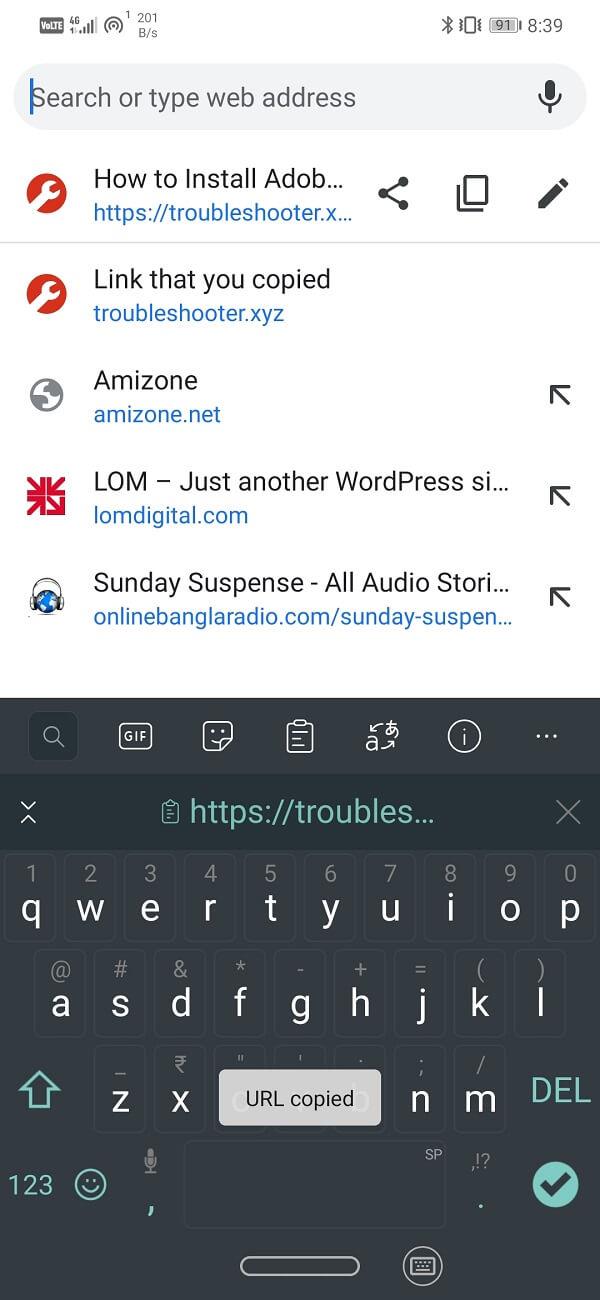Copy the current page URL
The width and height of the screenshot is (600, 1300).
[x=472, y=194]
